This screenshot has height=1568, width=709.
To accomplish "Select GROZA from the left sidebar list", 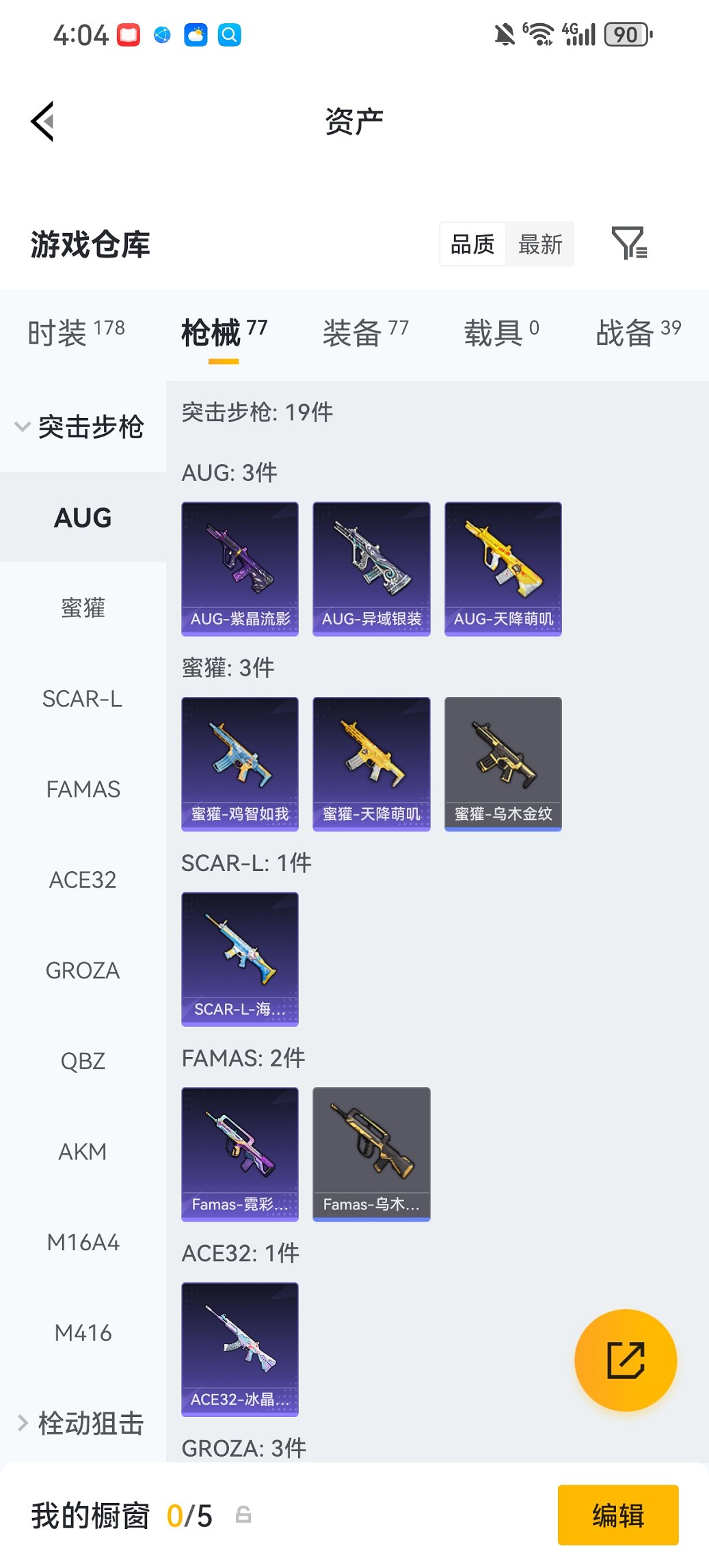I will point(83,970).
